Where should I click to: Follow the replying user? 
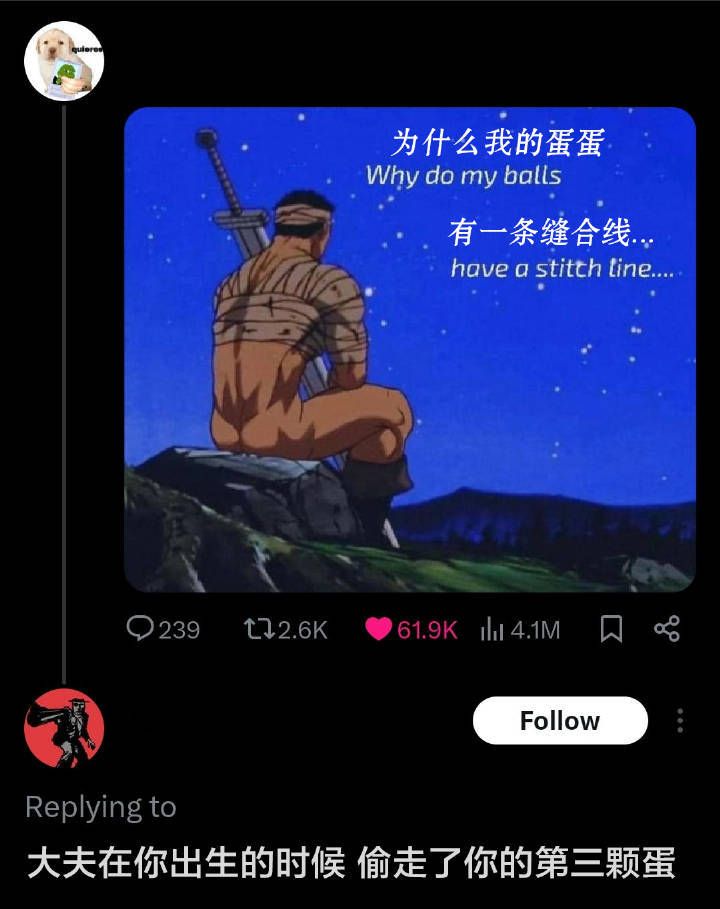pyautogui.click(x=559, y=721)
